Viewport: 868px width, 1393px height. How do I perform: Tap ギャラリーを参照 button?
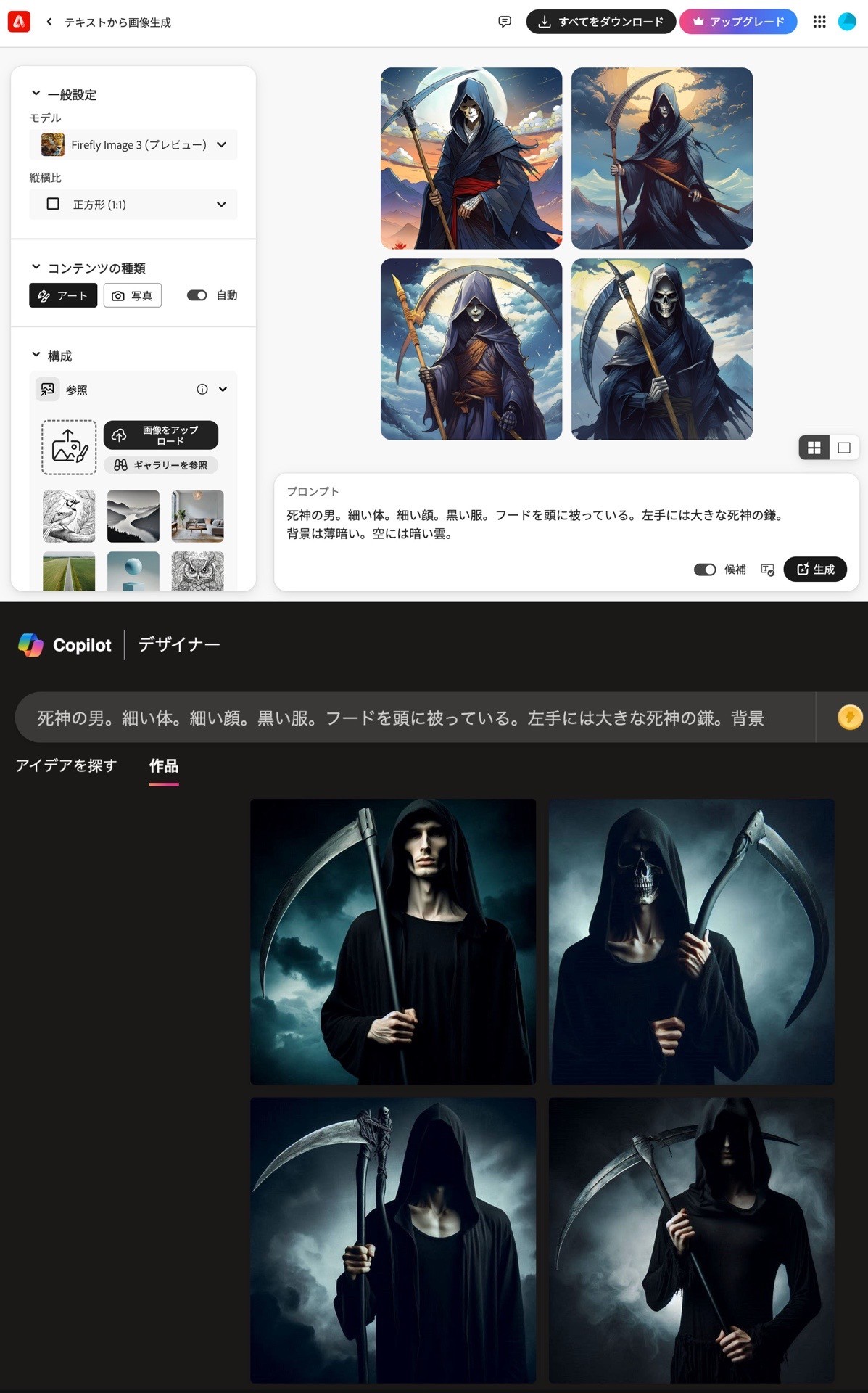[x=161, y=465]
